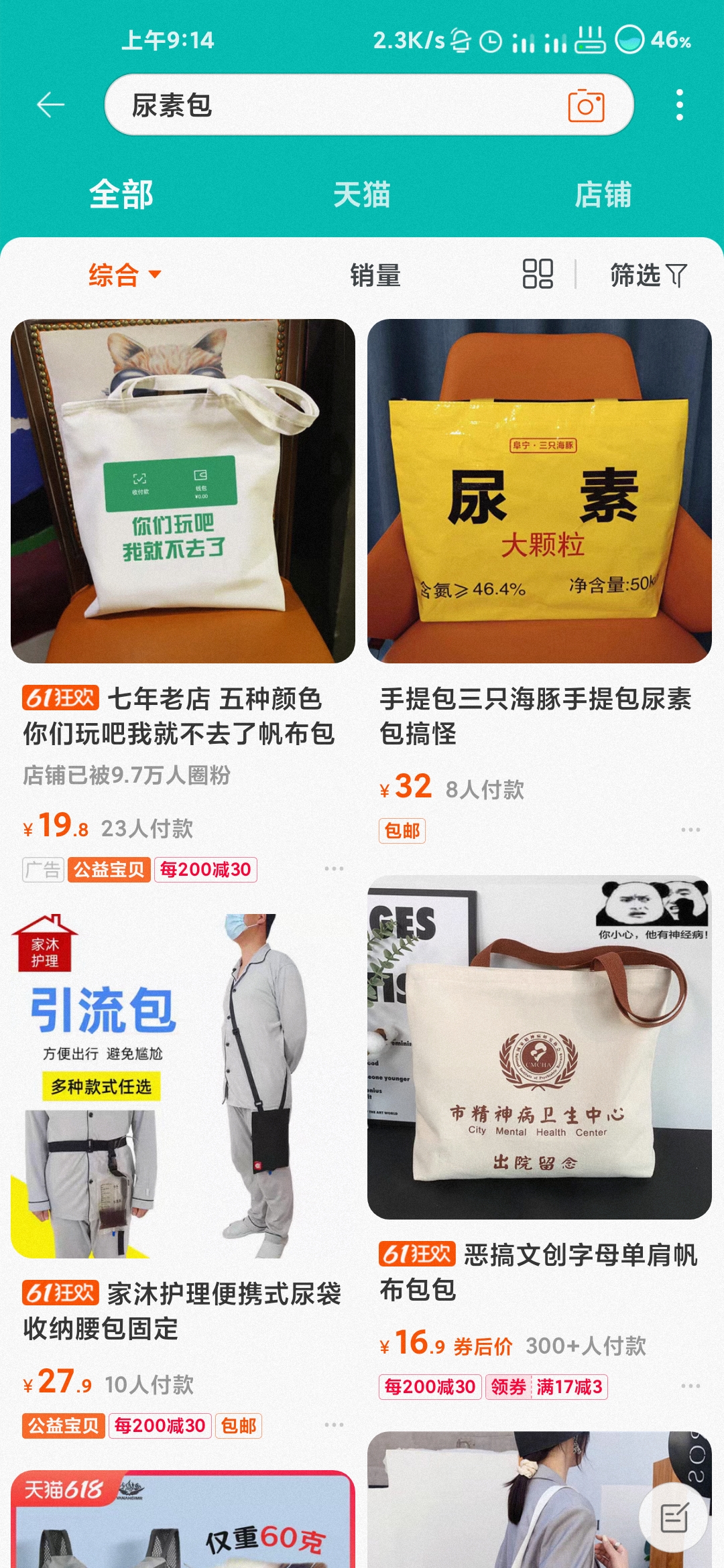The width and height of the screenshot is (724, 1568).
Task: Expand the 综合 sort dropdown
Action: 125,275
